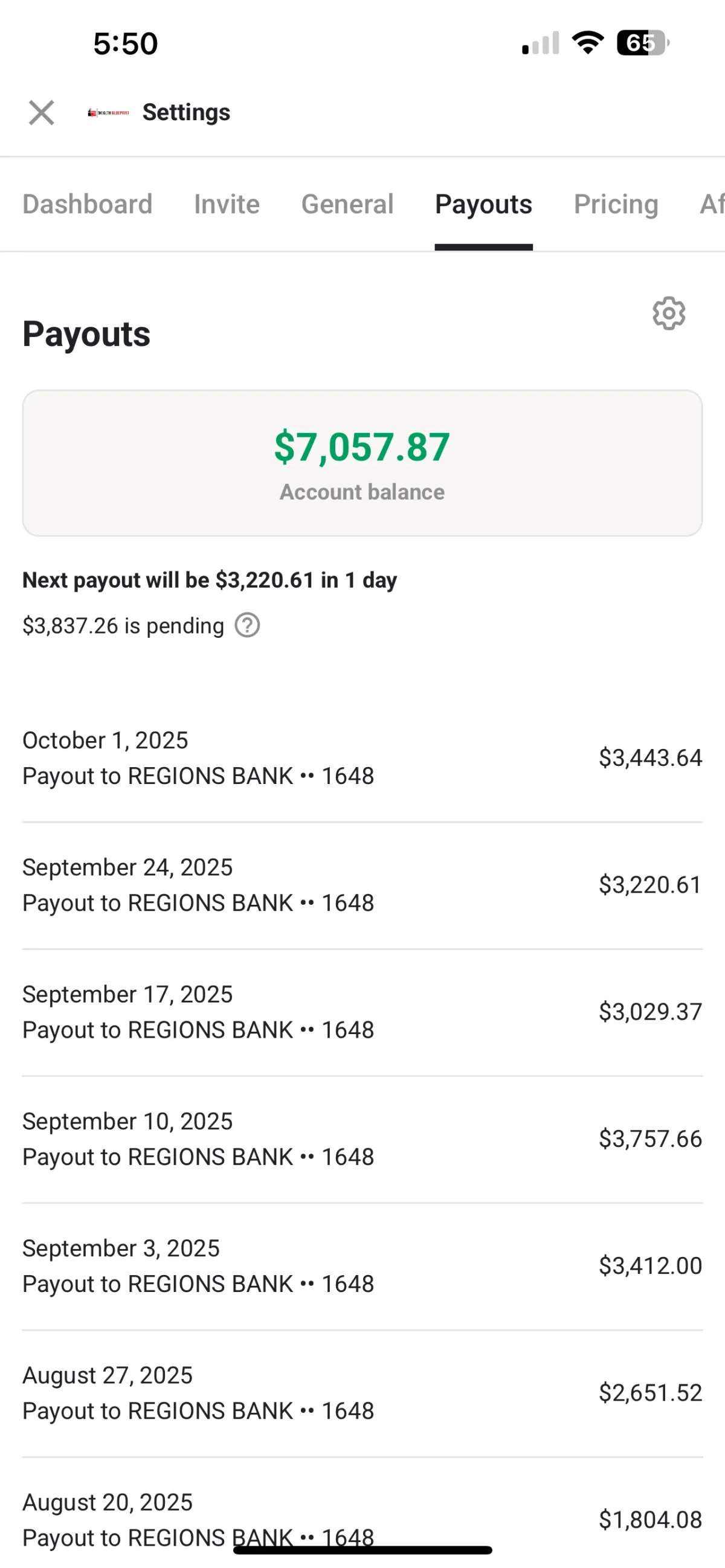Image resolution: width=725 pixels, height=1568 pixels.
Task: Open the Invite tab
Action: pyautogui.click(x=227, y=204)
